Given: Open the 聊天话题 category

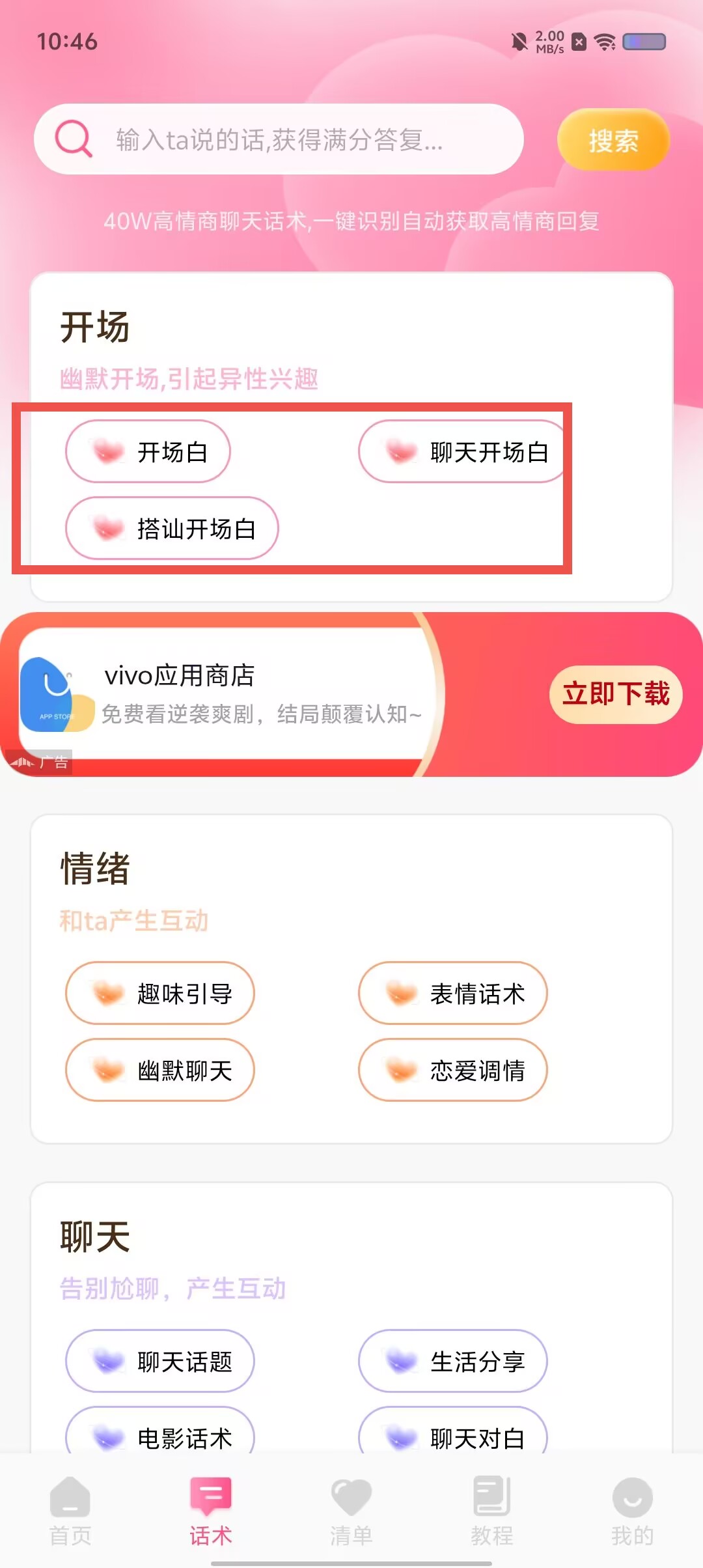Looking at the screenshot, I should (x=159, y=1361).
